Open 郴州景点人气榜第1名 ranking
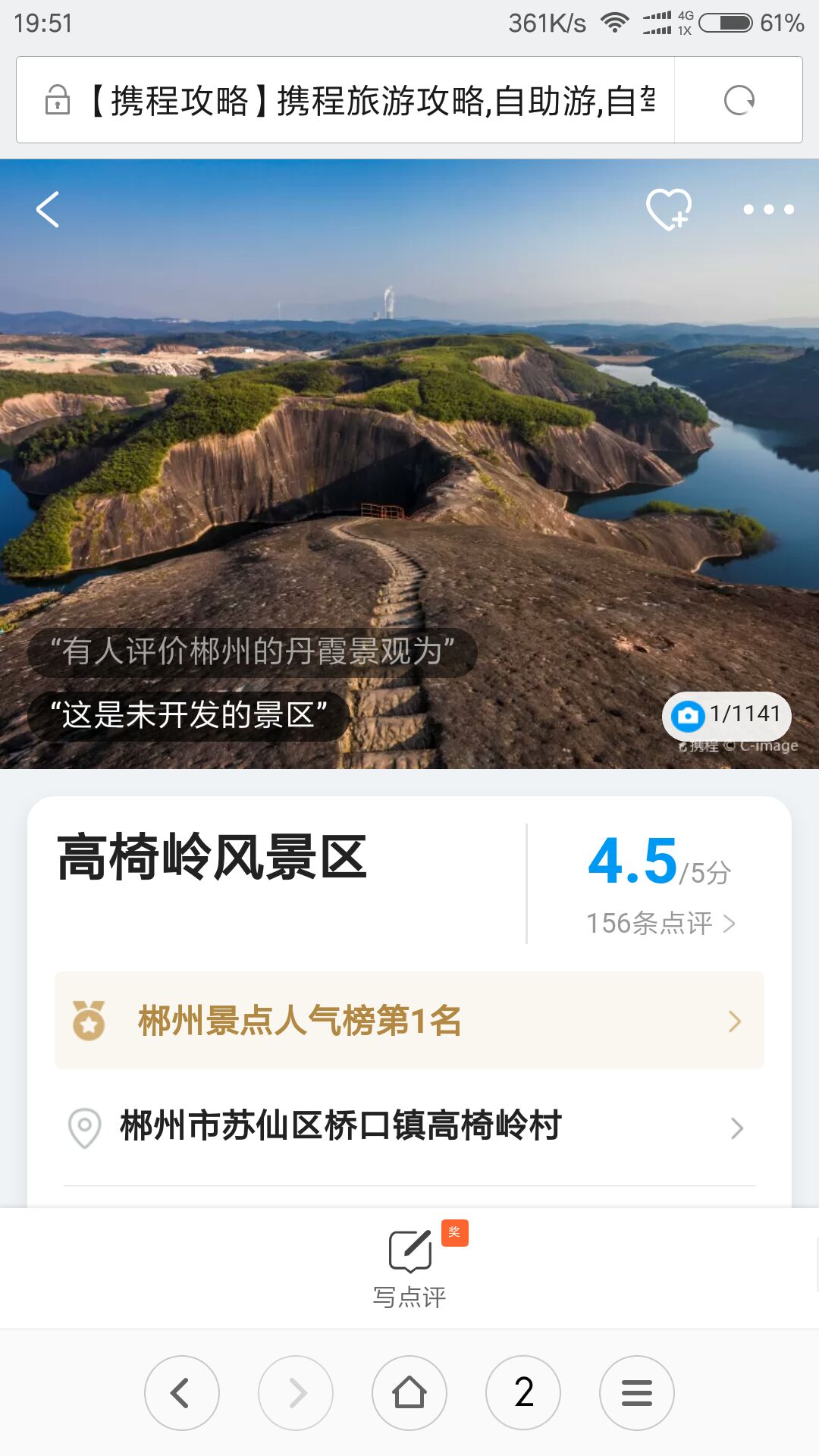Image resolution: width=819 pixels, height=1456 pixels. 409,1021
